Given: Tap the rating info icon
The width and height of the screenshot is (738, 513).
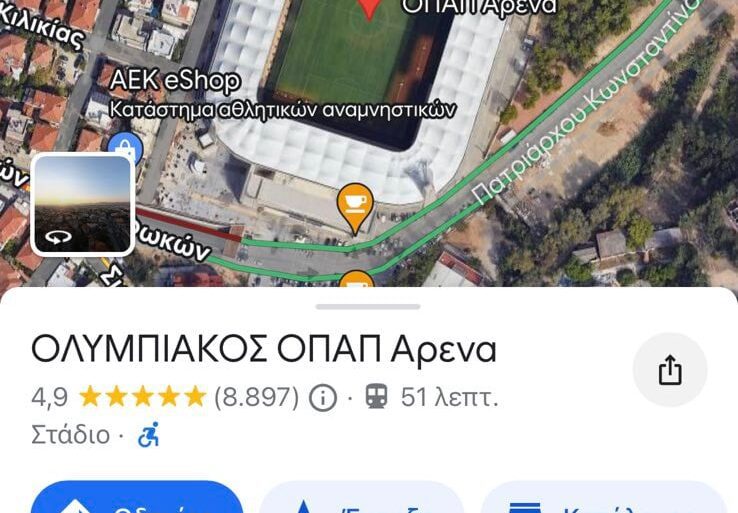Looking at the screenshot, I should point(322,397).
